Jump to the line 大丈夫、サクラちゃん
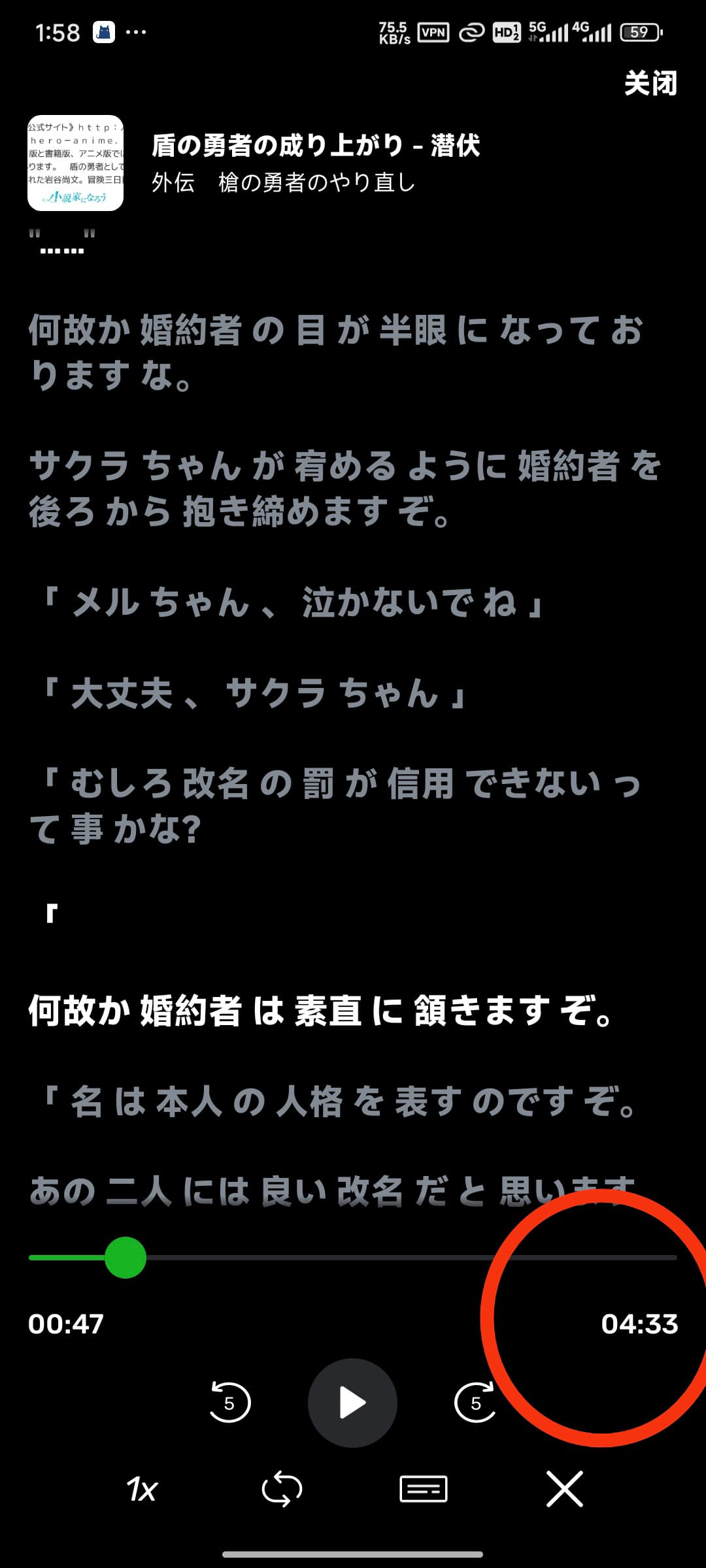Image resolution: width=706 pixels, height=1568 pixels. coord(254,693)
